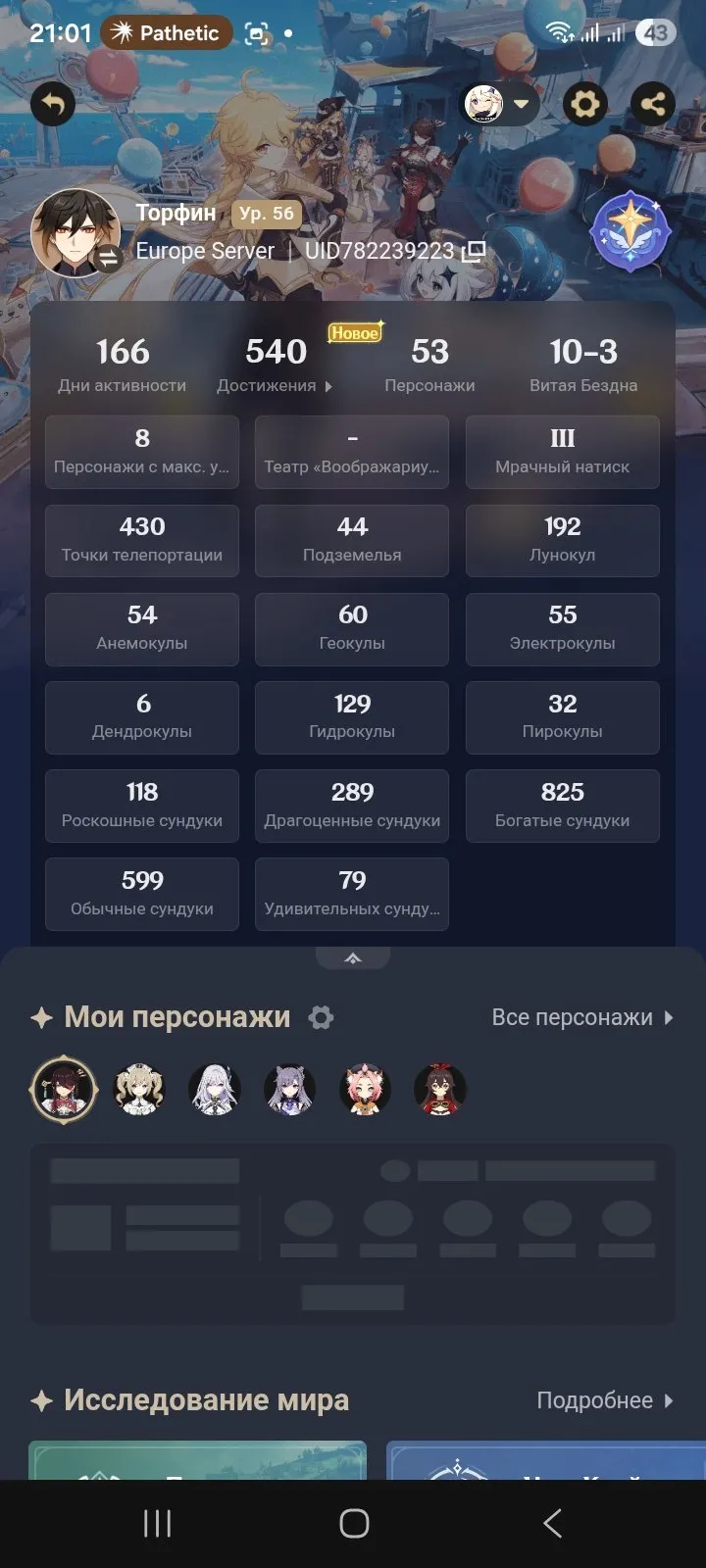Open settings gear next to Мои персонажи
Viewport: 706px width, 1568px height.
point(321,1017)
